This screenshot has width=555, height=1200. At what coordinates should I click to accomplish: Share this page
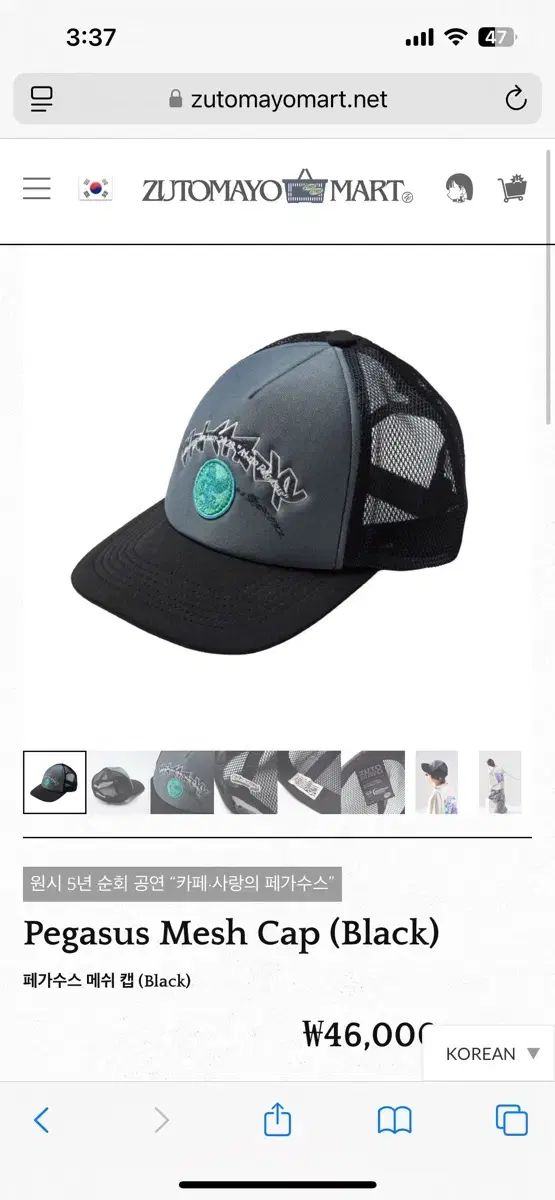[x=277, y=1118]
